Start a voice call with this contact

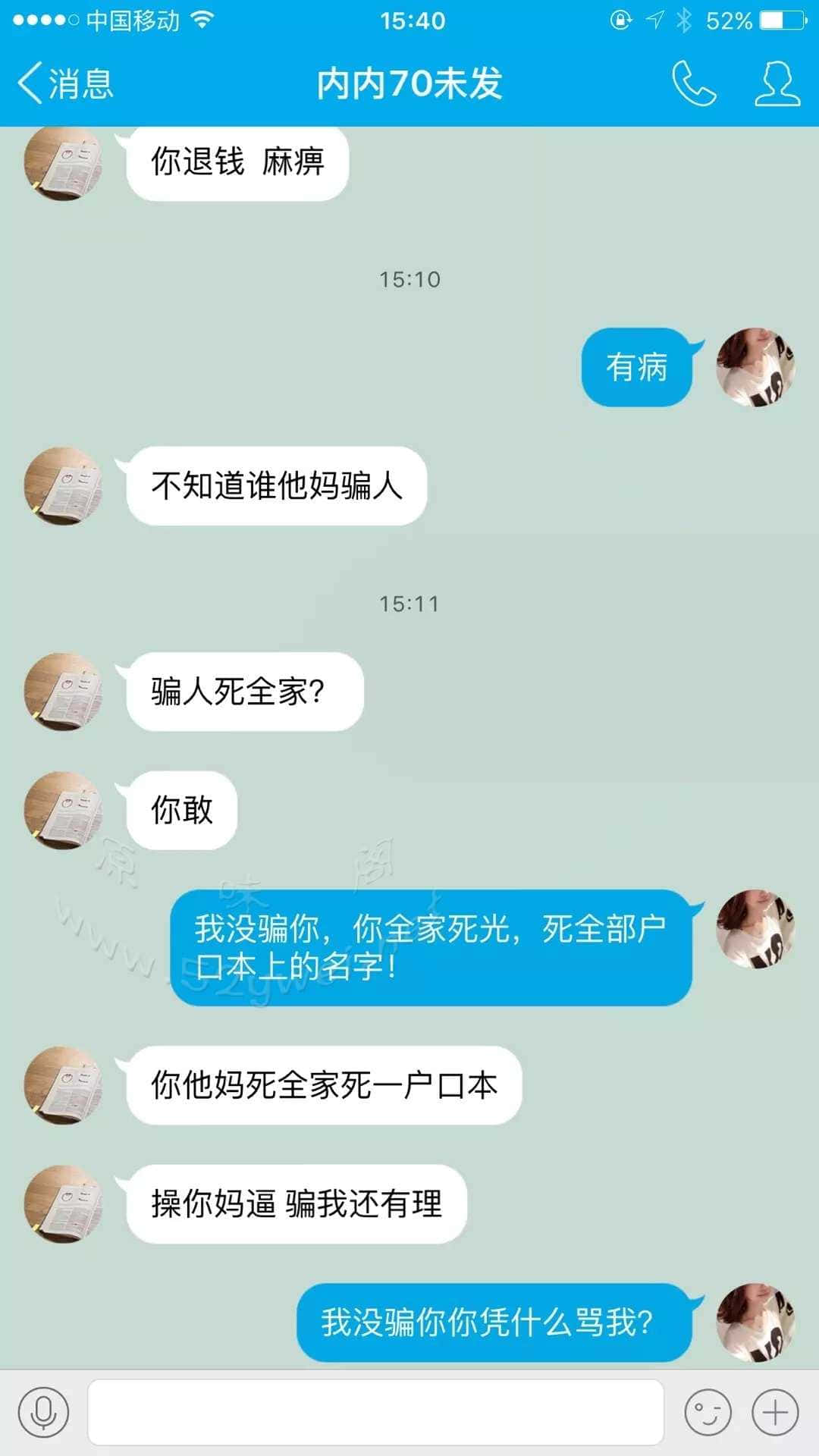click(693, 83)
